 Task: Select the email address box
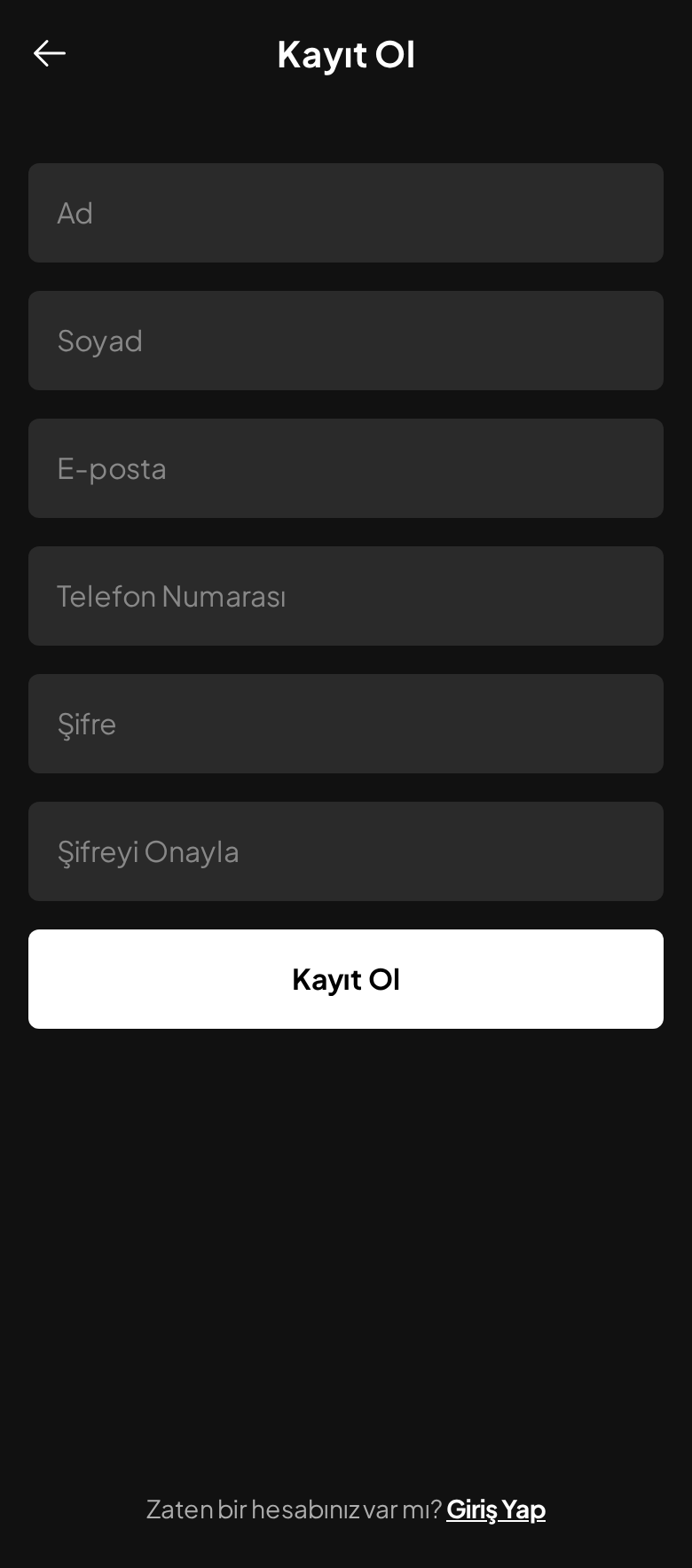click(x=346, y=468)
